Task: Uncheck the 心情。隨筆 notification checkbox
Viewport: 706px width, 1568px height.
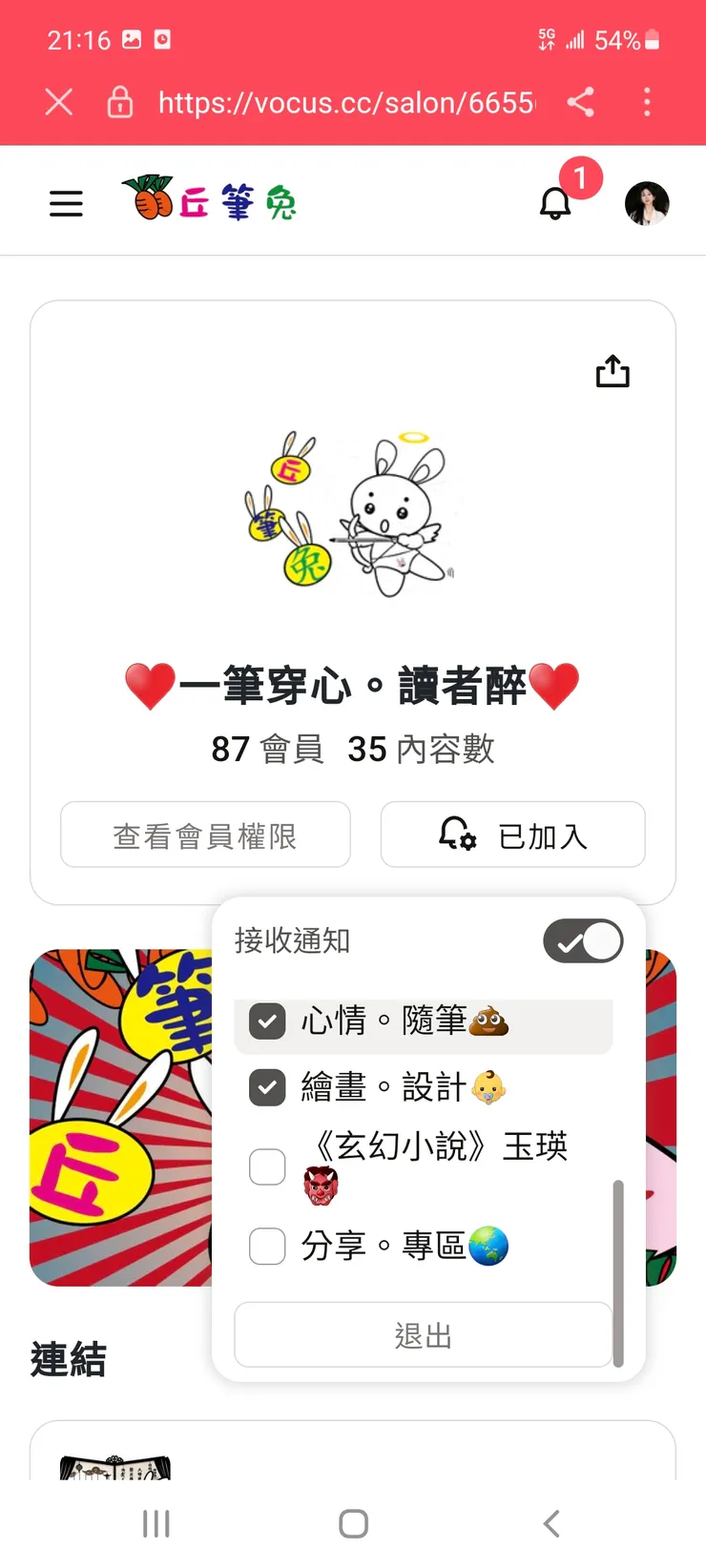Action: [266, 1021]
